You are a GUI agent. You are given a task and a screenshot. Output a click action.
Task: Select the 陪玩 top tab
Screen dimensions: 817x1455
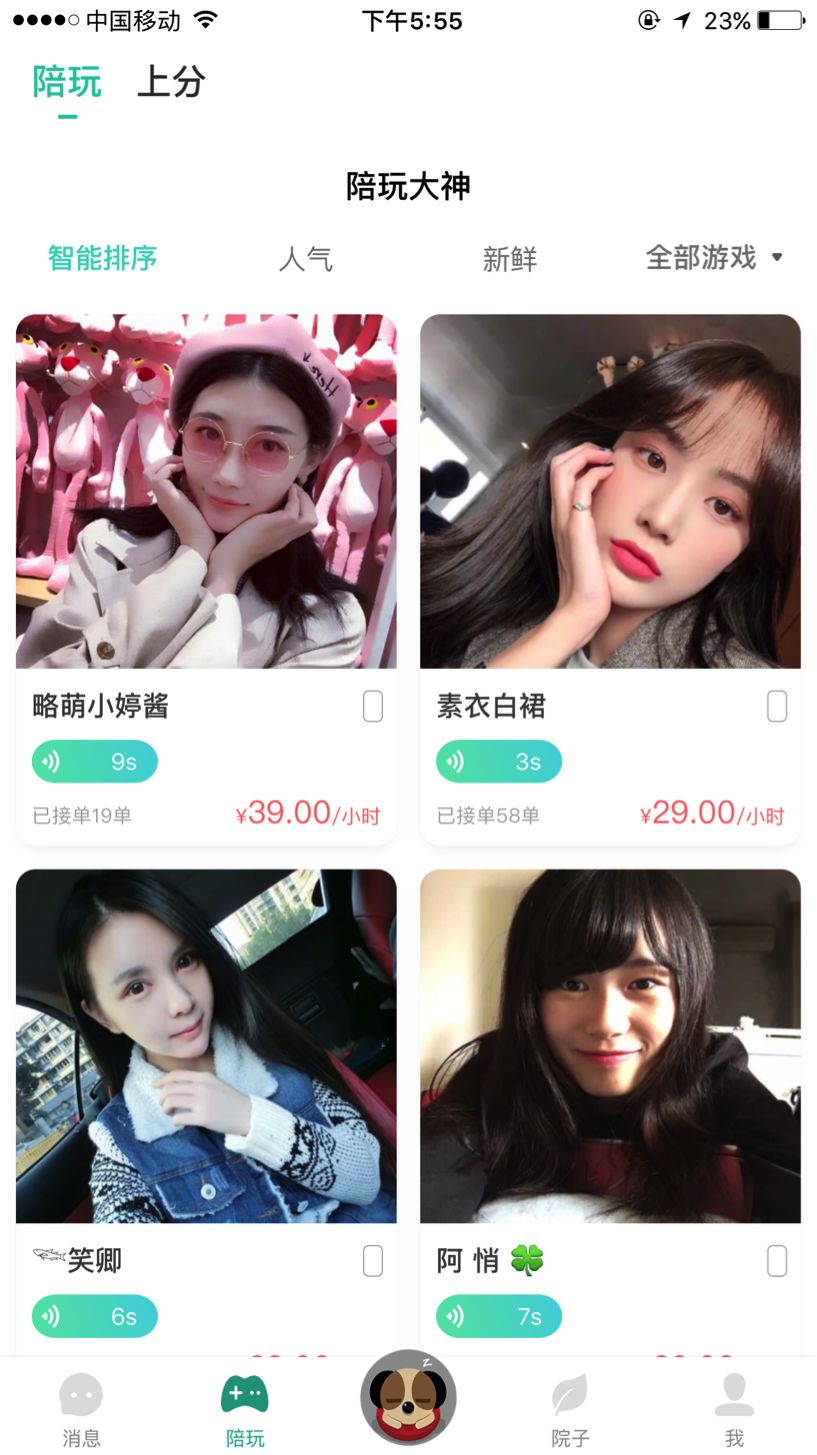67,82
